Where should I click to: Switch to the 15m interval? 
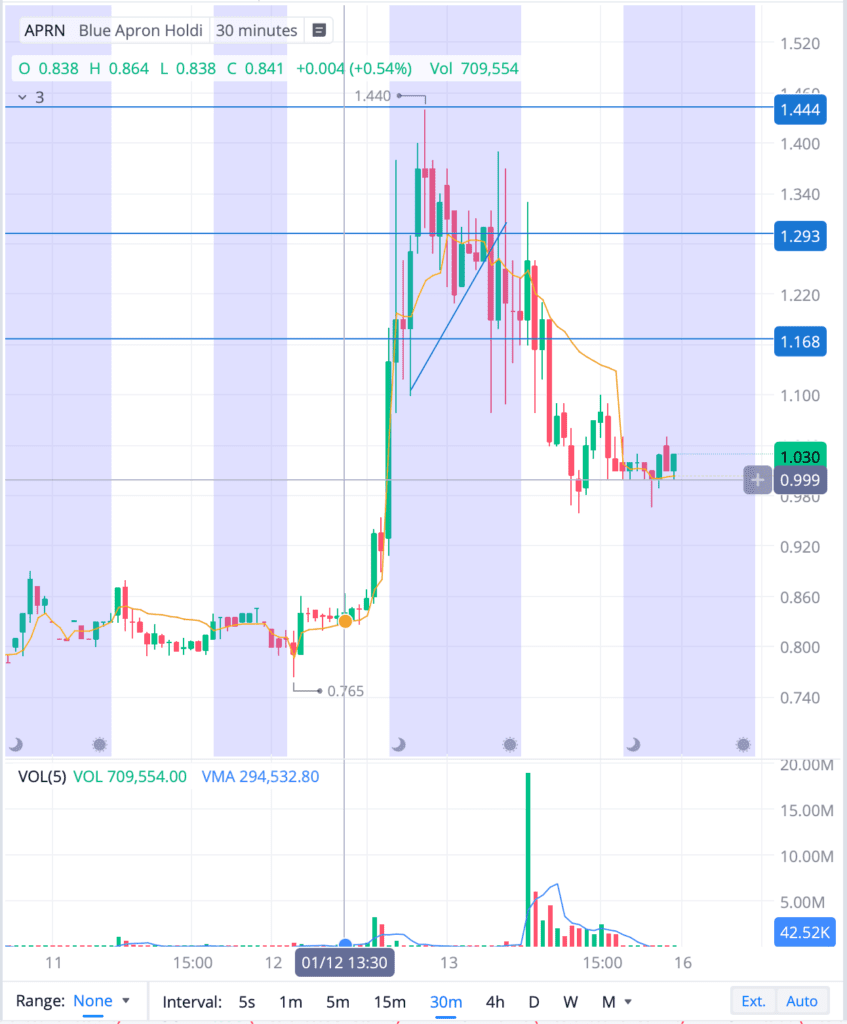point(389,1001)
